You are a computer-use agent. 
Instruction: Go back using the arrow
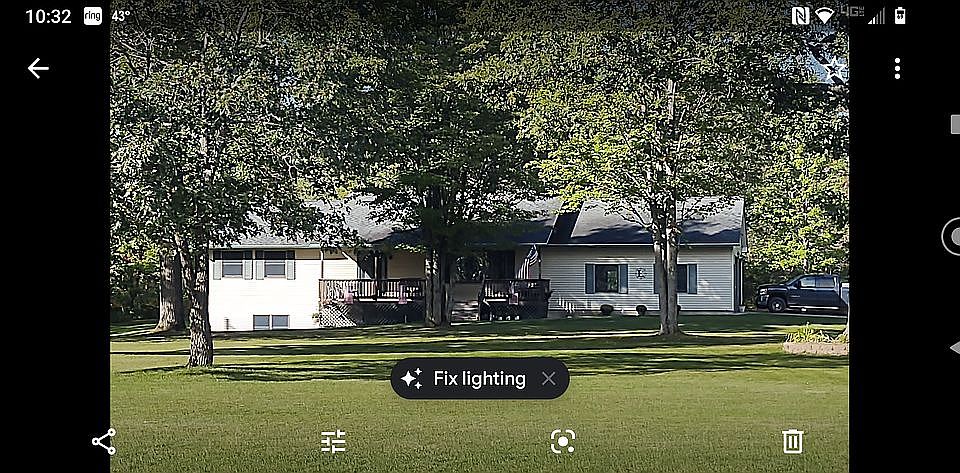(38, 68)
